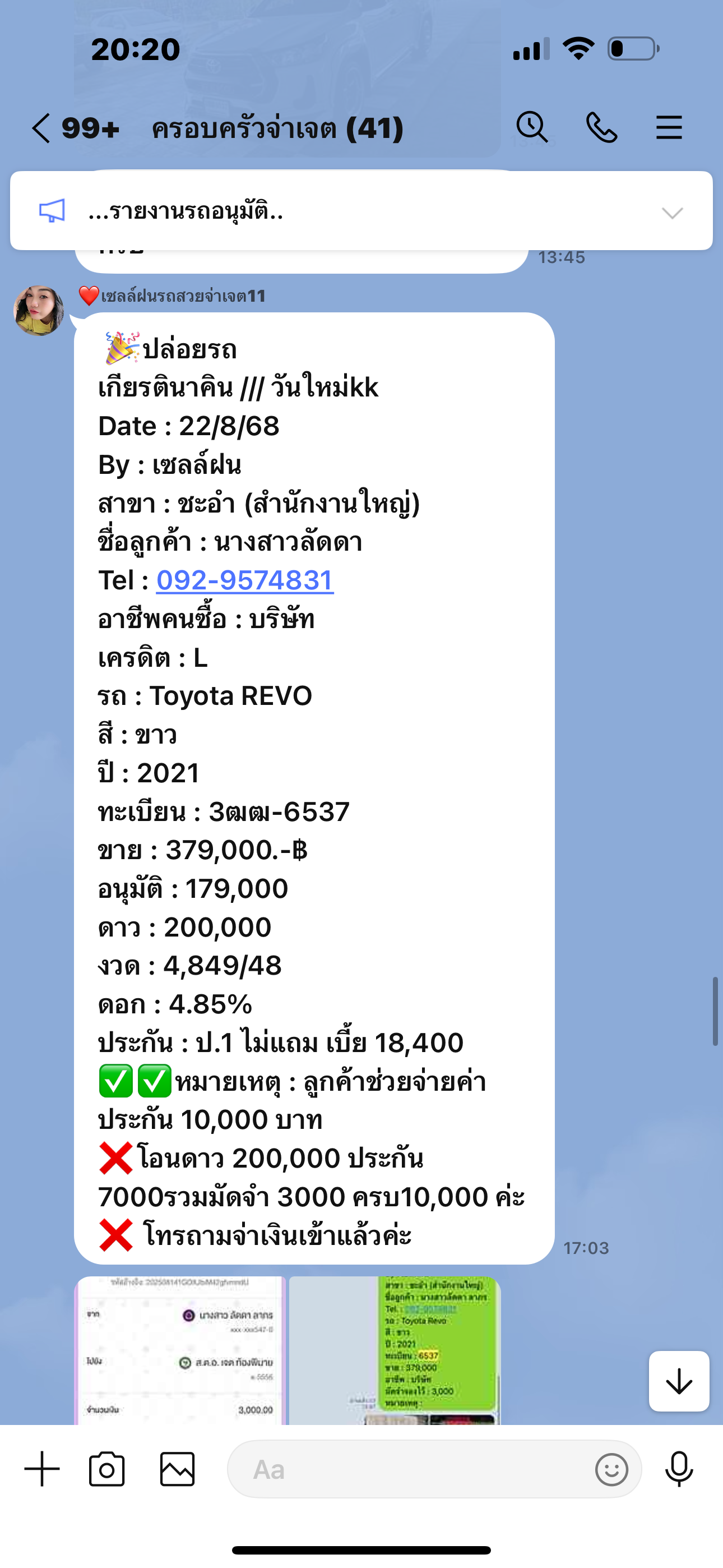Screen dimensions: 723x1568
Task: Open the sender's profile picture
Action: pyautogui.click(x=39, y=311)
